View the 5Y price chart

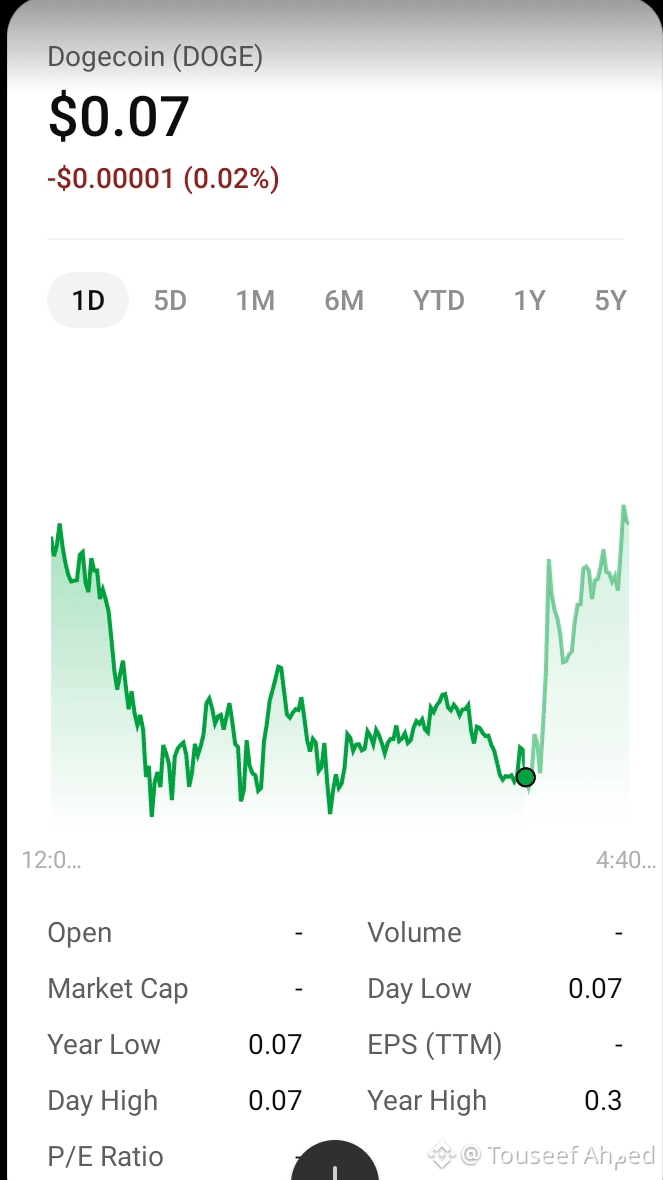(x=610, y=300)
